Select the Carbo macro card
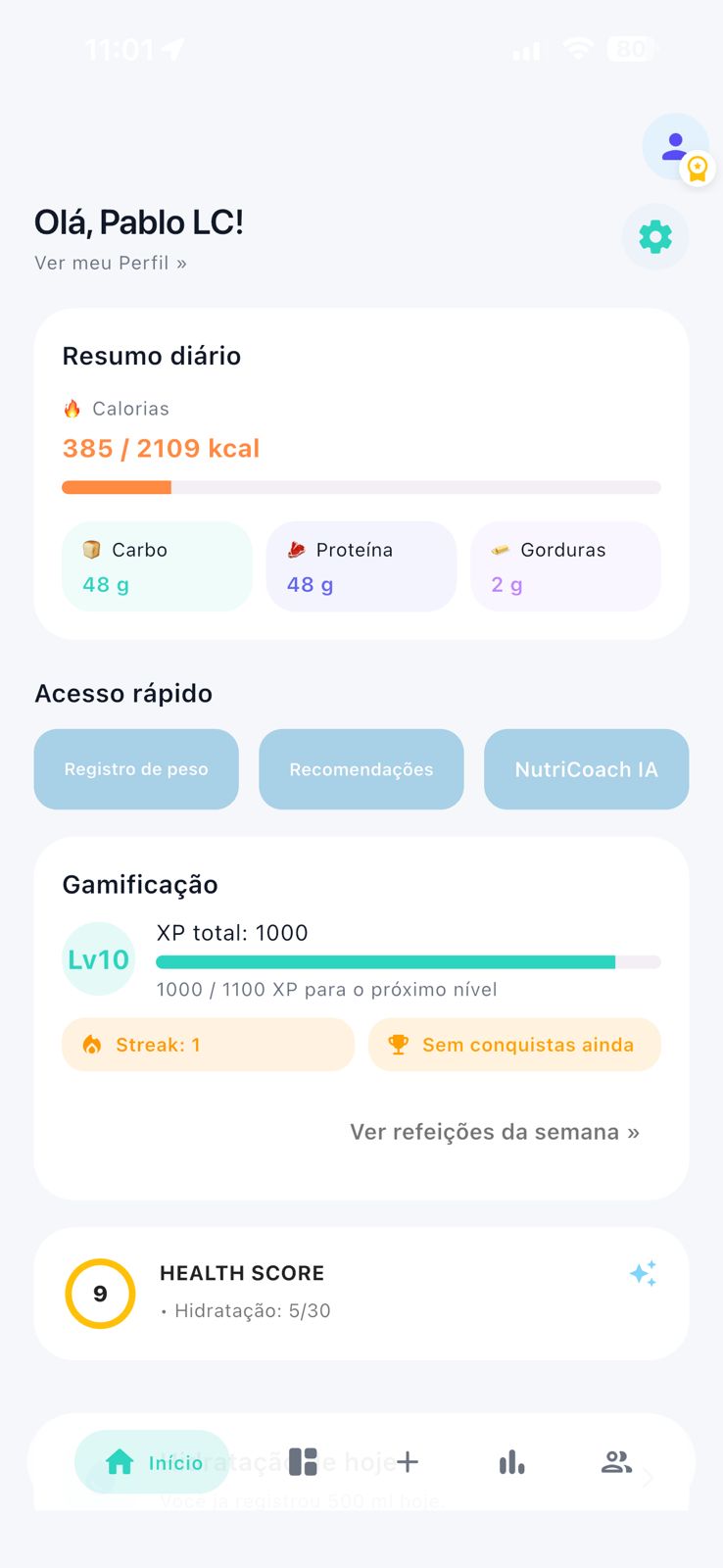723x1568 pixels. 157,565
